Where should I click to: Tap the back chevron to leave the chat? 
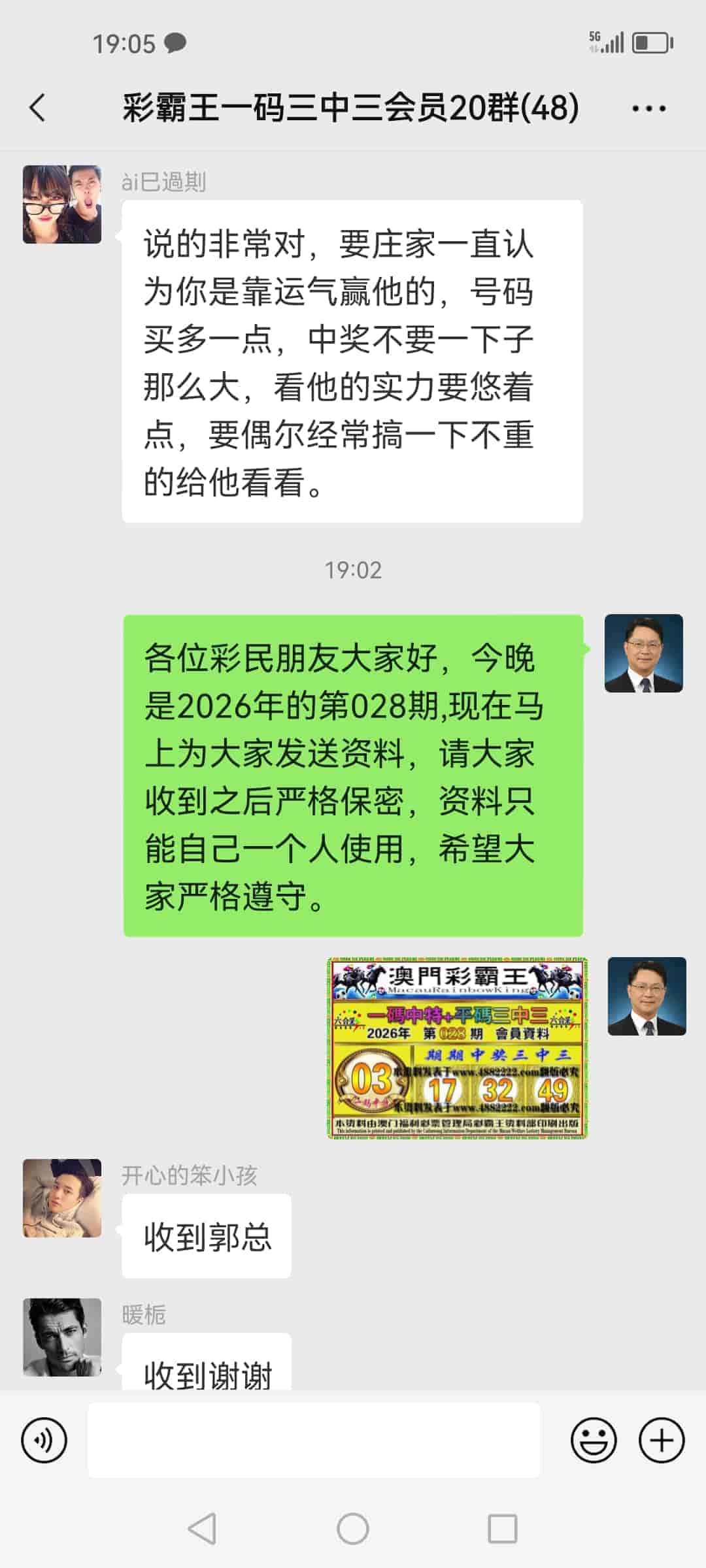tap(37, 108)
